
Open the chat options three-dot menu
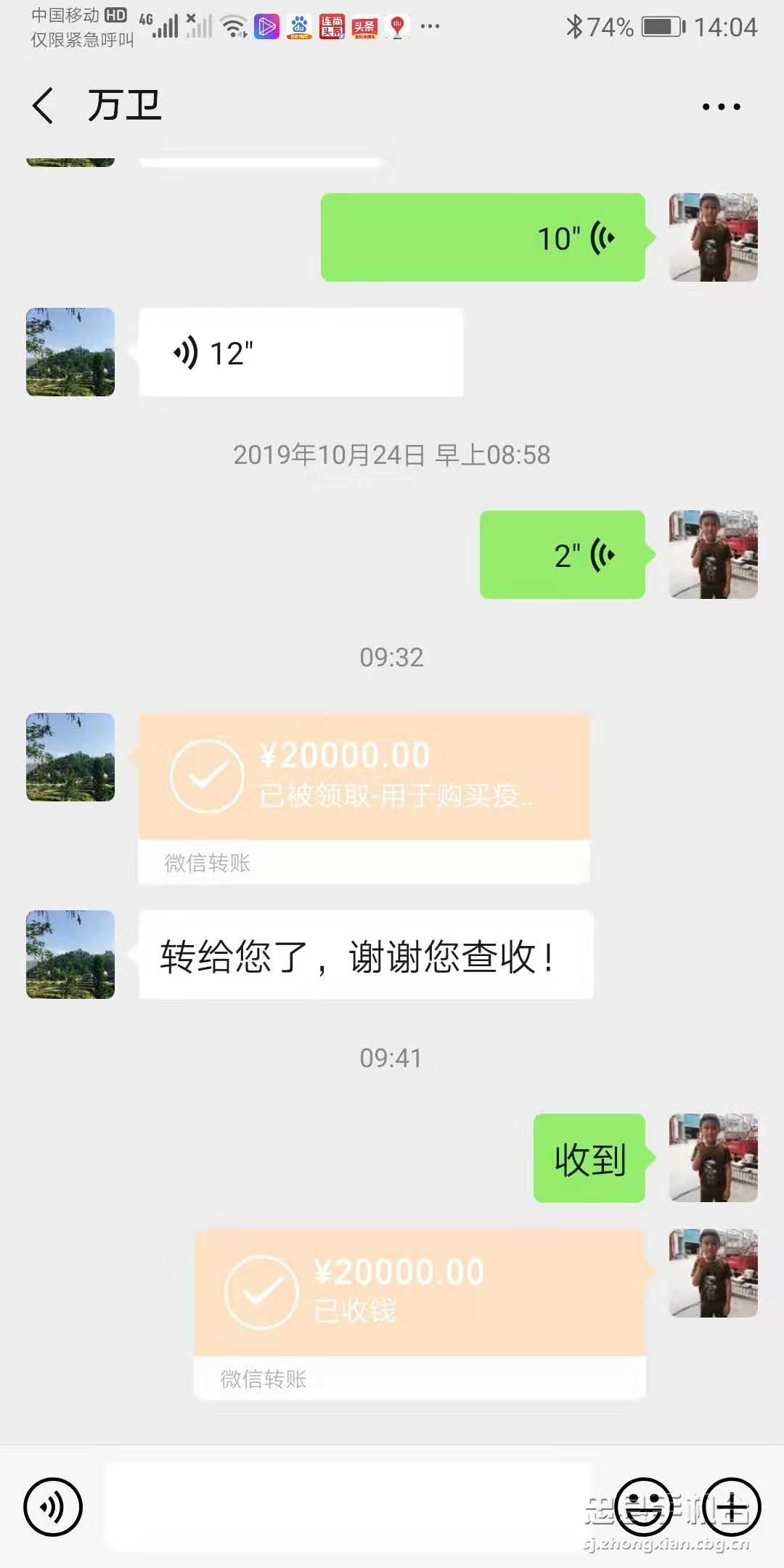click(x=721, y=107)
